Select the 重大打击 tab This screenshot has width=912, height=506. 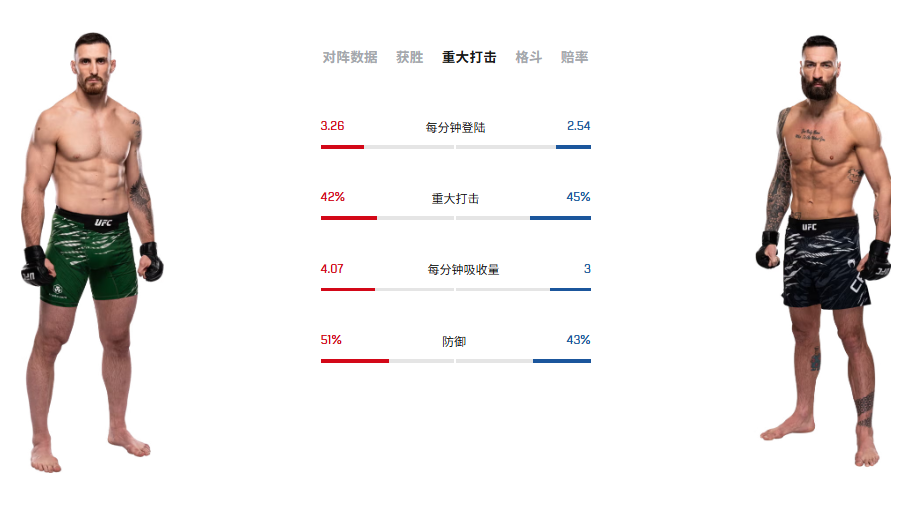click(x=469, y=57)
